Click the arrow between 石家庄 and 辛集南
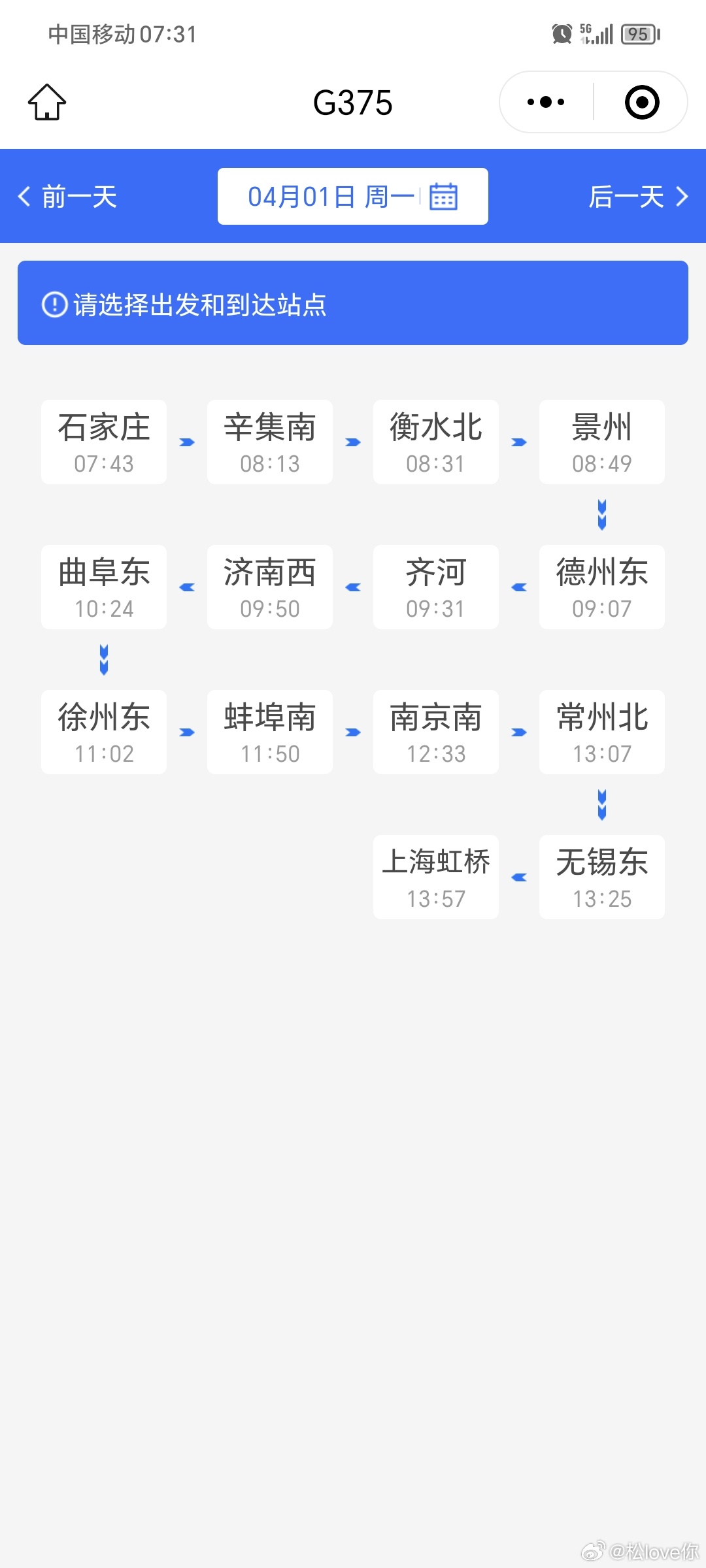706x1568 pixels. [x=186, y=442]
